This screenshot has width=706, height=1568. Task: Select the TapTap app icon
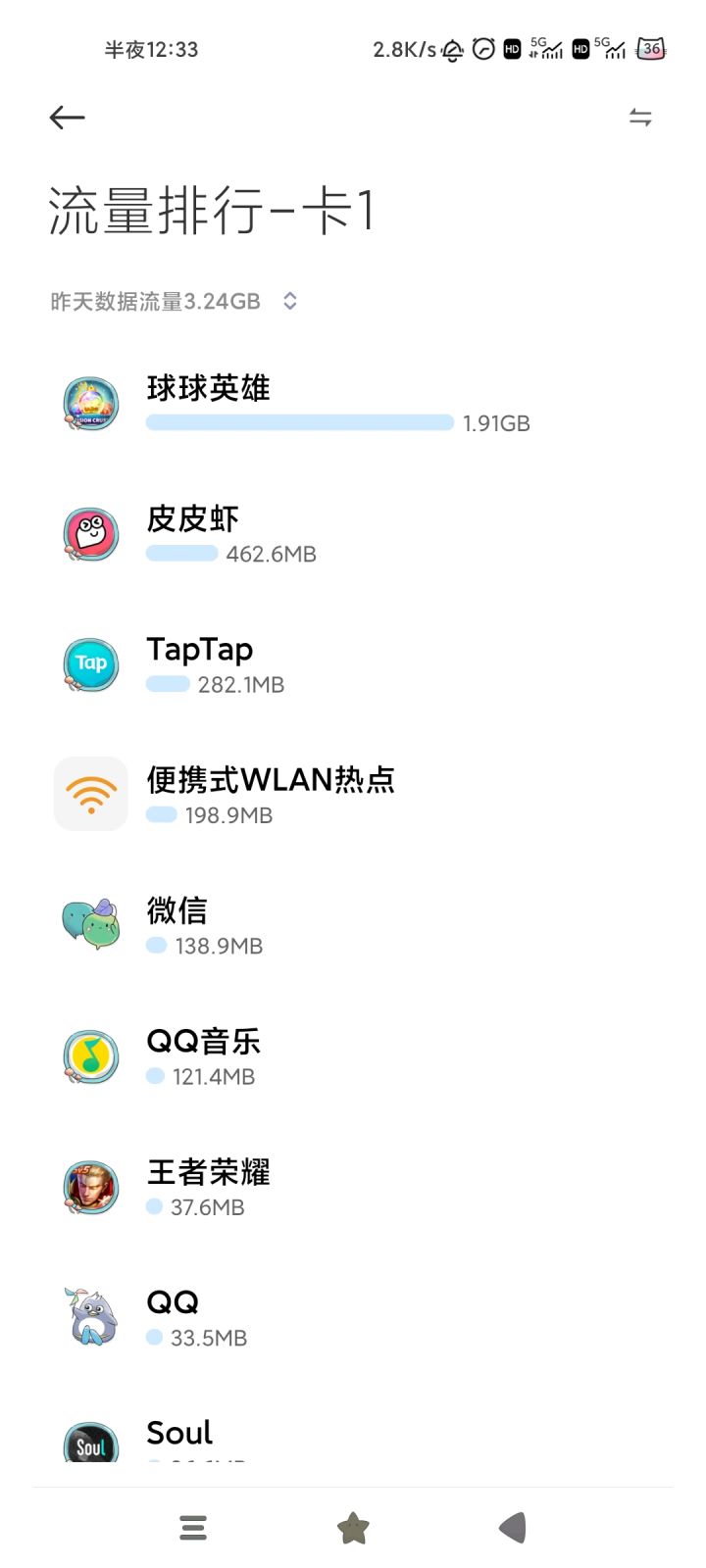pyautogui.click(x=90, y=663)
